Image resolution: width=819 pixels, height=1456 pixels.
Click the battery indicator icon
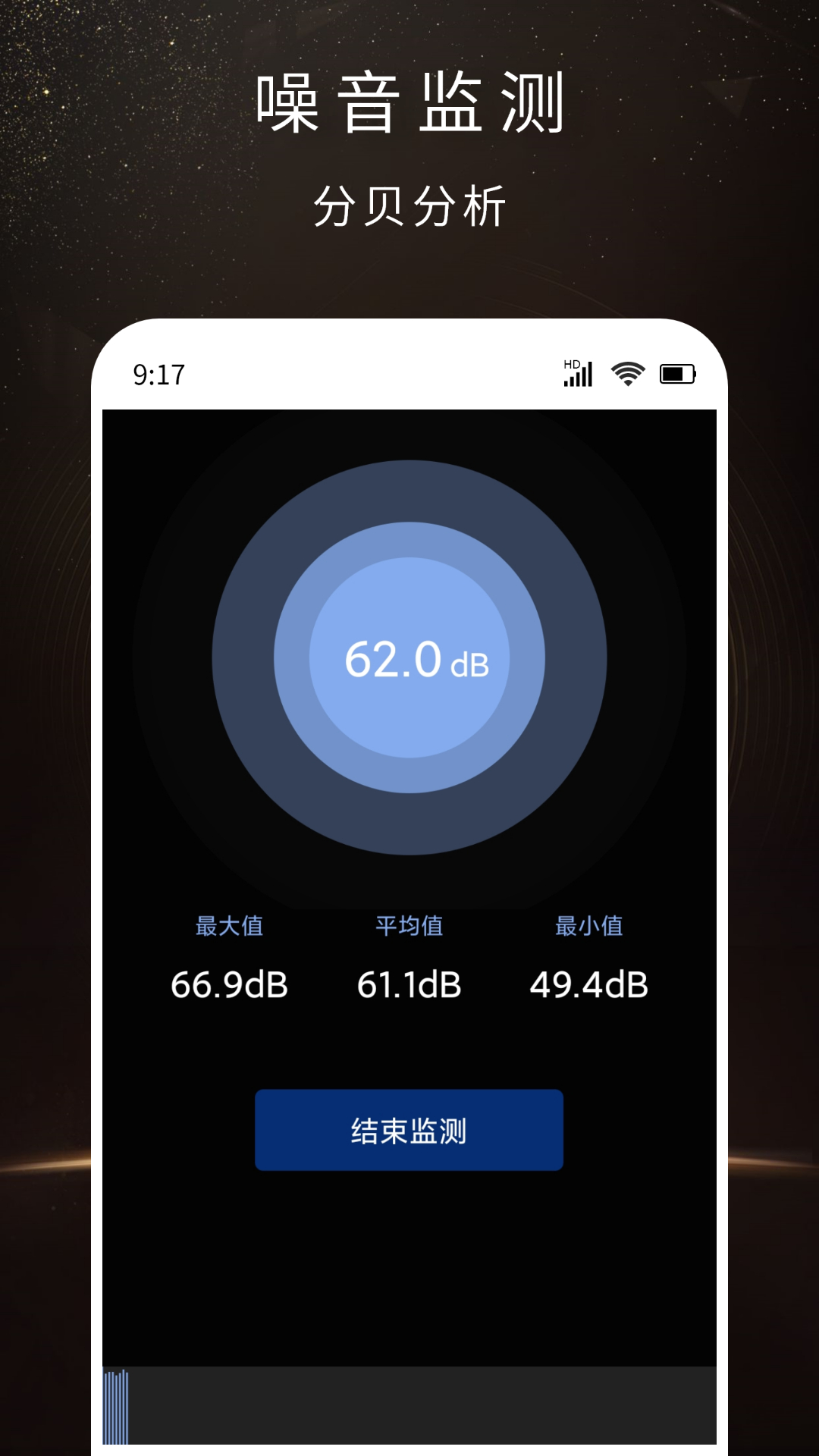point(677,372)
